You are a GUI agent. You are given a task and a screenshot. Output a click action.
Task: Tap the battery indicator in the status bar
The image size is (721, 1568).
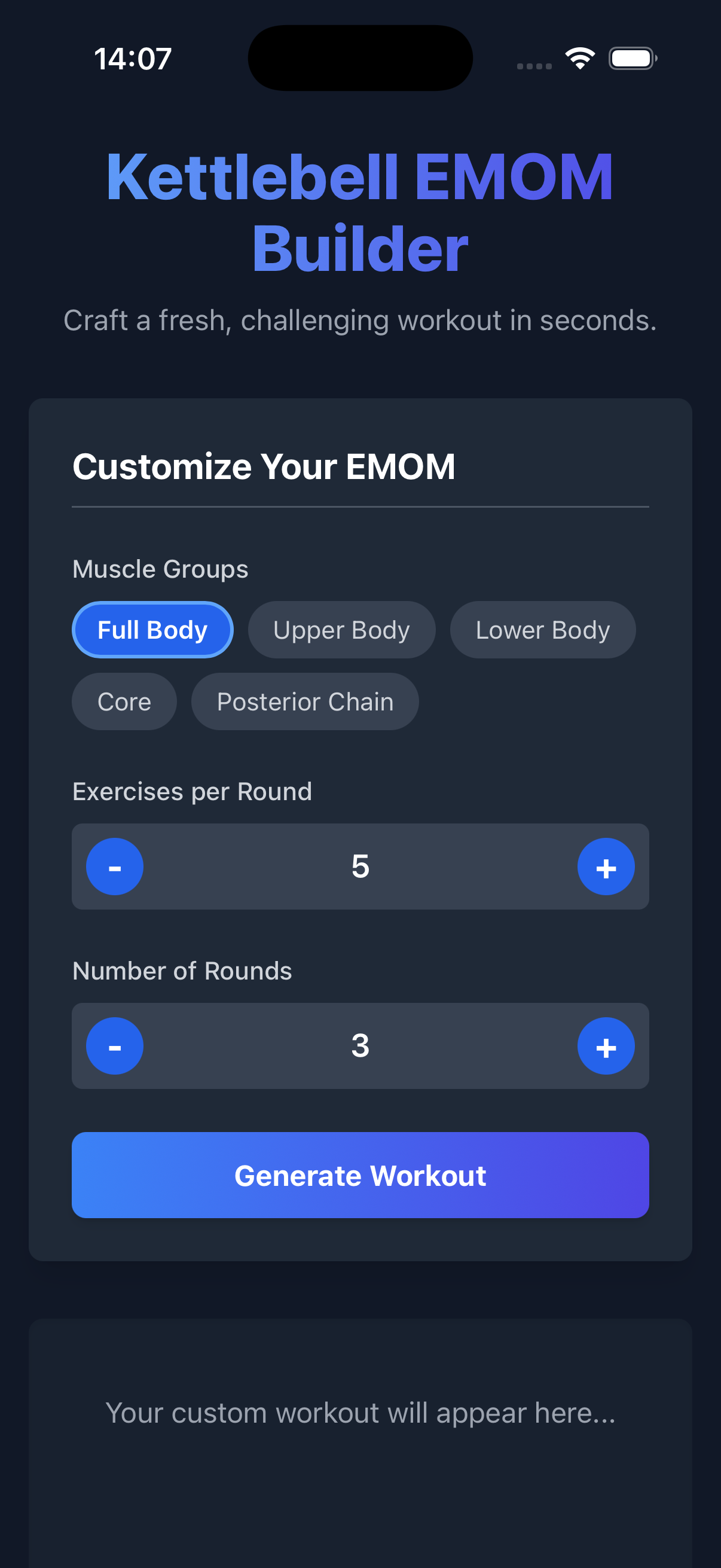pyautogui.click(x=632, y=58)
